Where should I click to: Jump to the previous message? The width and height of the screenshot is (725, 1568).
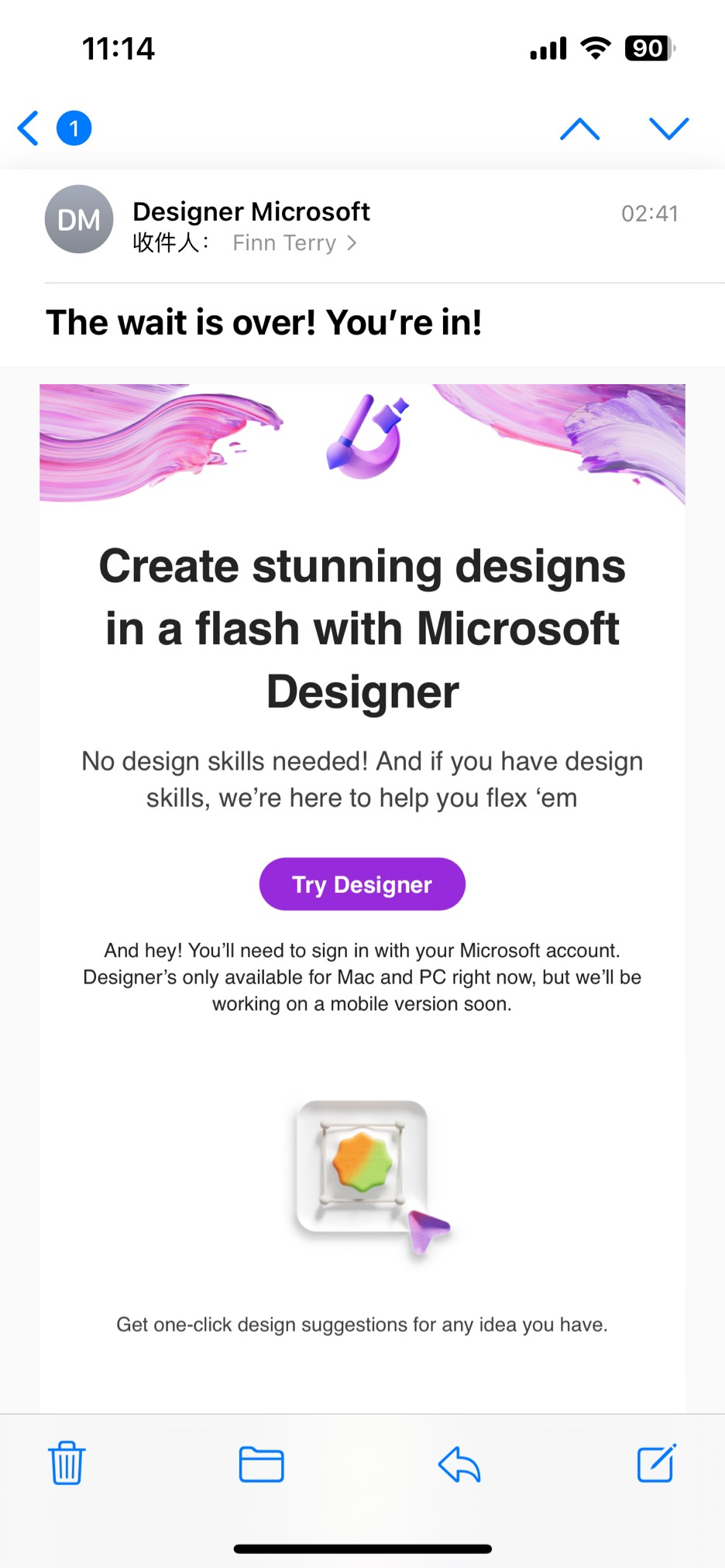579,129
